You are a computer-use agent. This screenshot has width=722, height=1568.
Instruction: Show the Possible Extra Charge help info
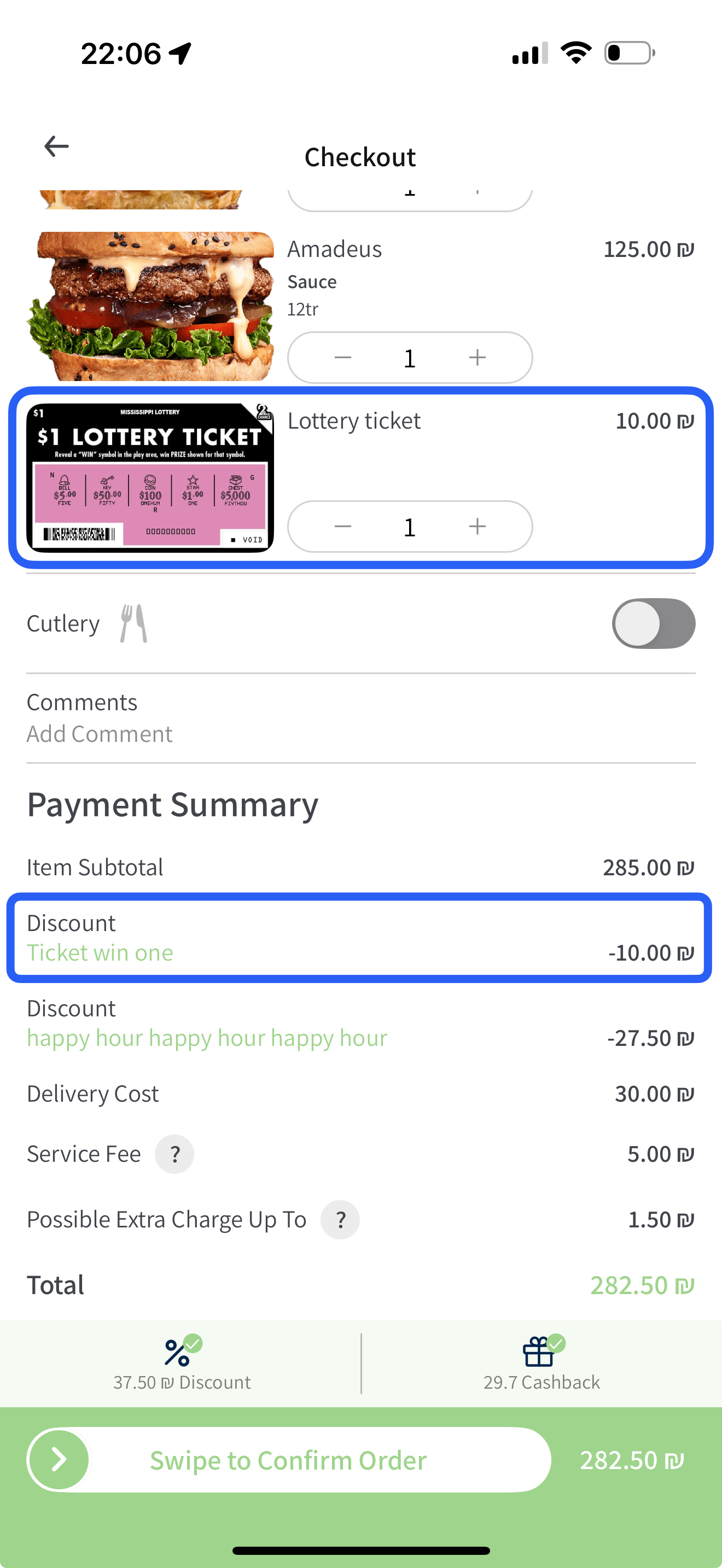340,1219
